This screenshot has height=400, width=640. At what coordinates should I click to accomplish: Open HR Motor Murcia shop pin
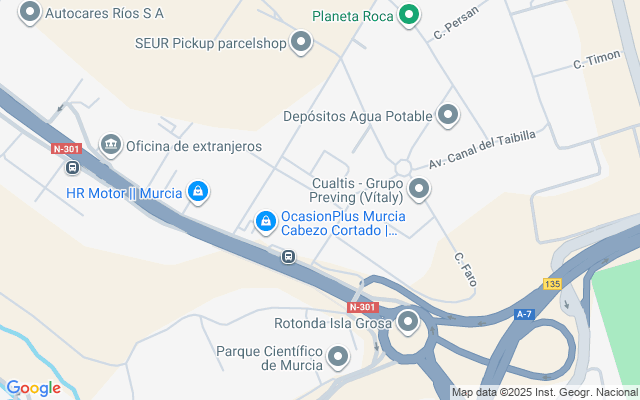pos(198,192)
